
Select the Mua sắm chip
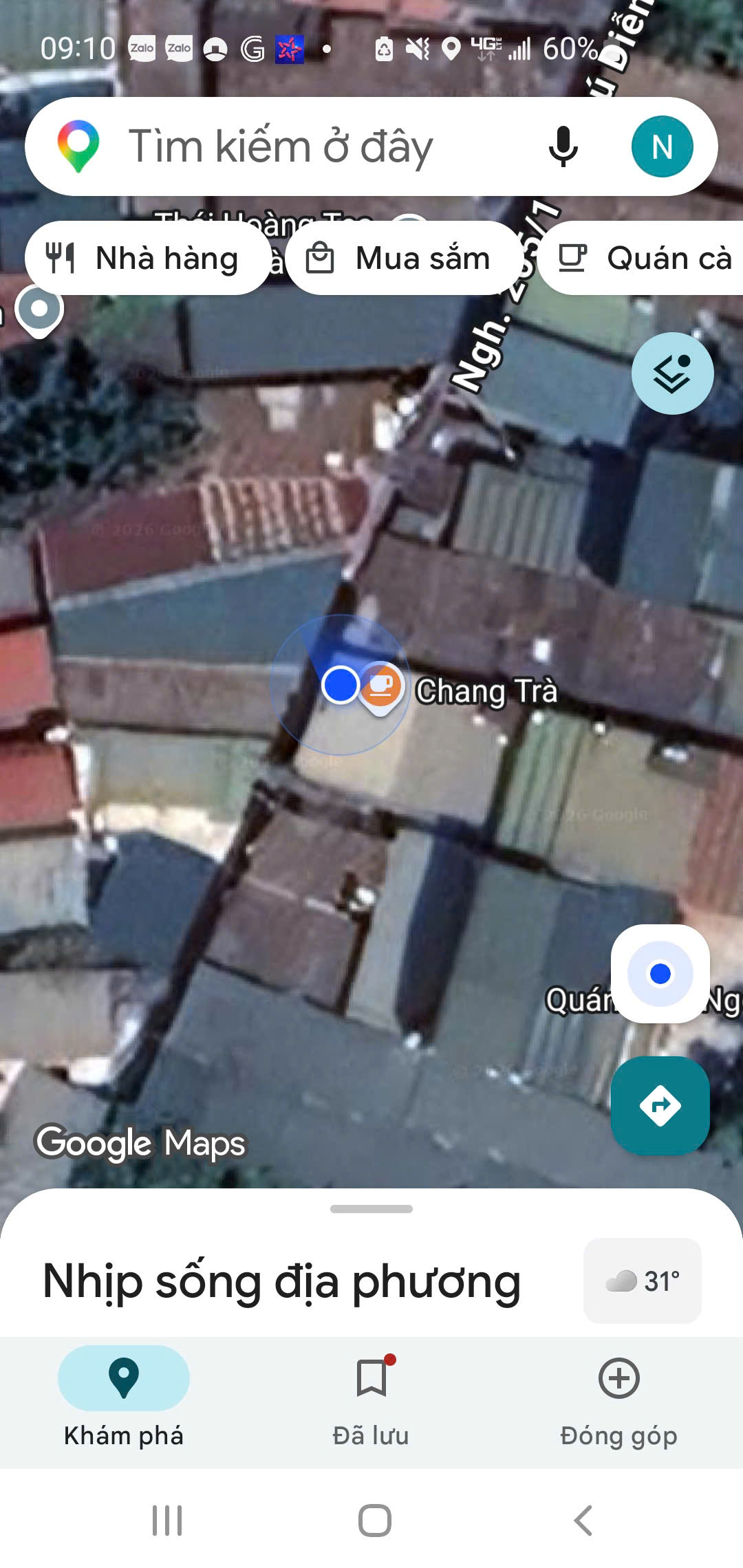point(405,258)
